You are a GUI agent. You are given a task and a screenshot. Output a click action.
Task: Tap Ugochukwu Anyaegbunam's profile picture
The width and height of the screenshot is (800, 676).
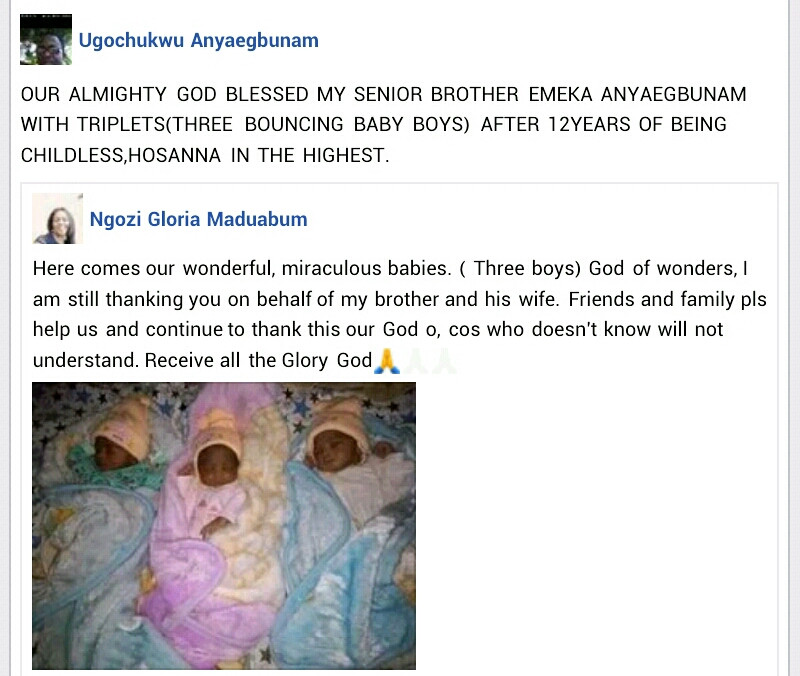click(45, 40)
